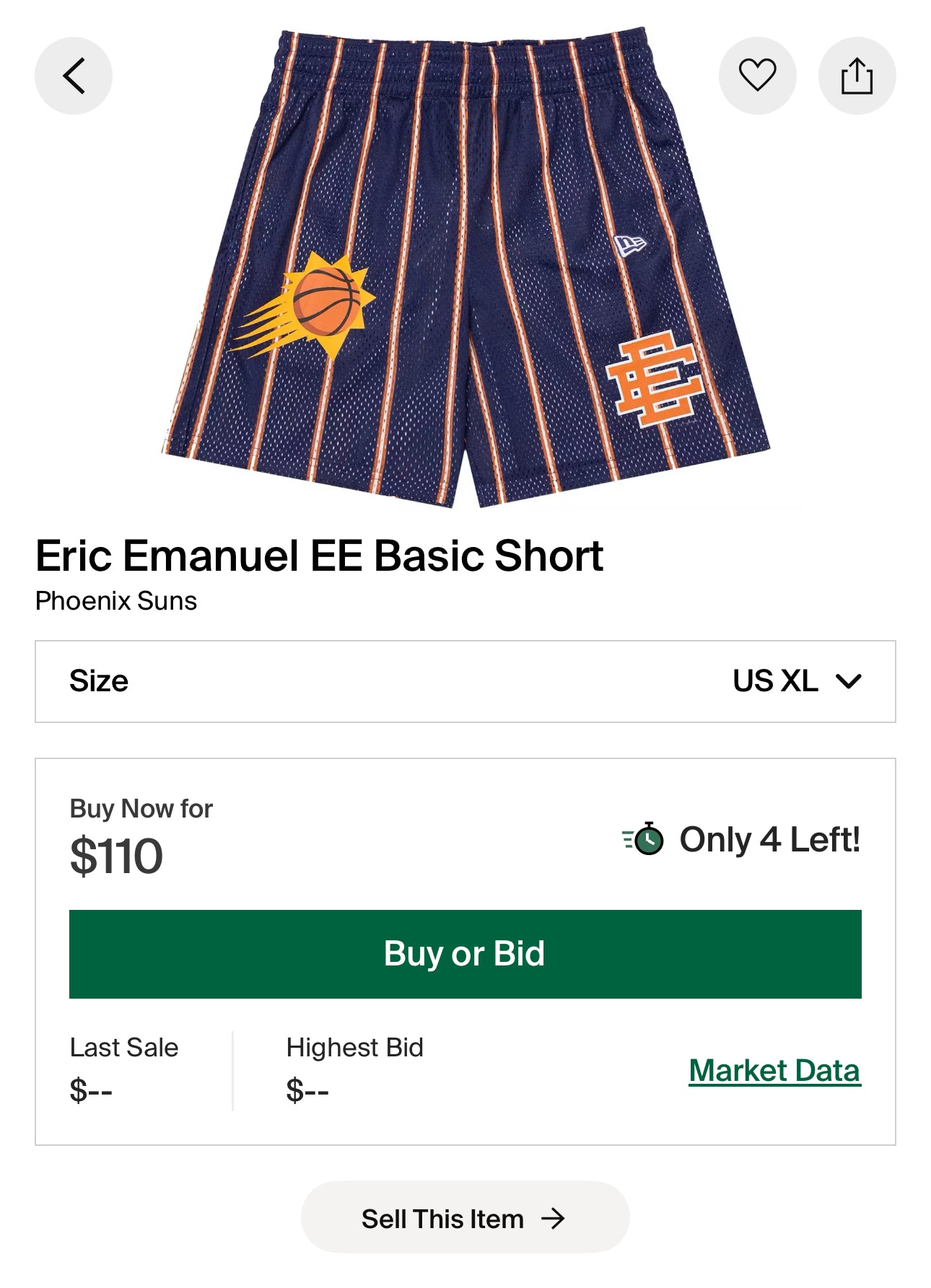Share this product listing
931x1288 pixels.
pos(857,76)
